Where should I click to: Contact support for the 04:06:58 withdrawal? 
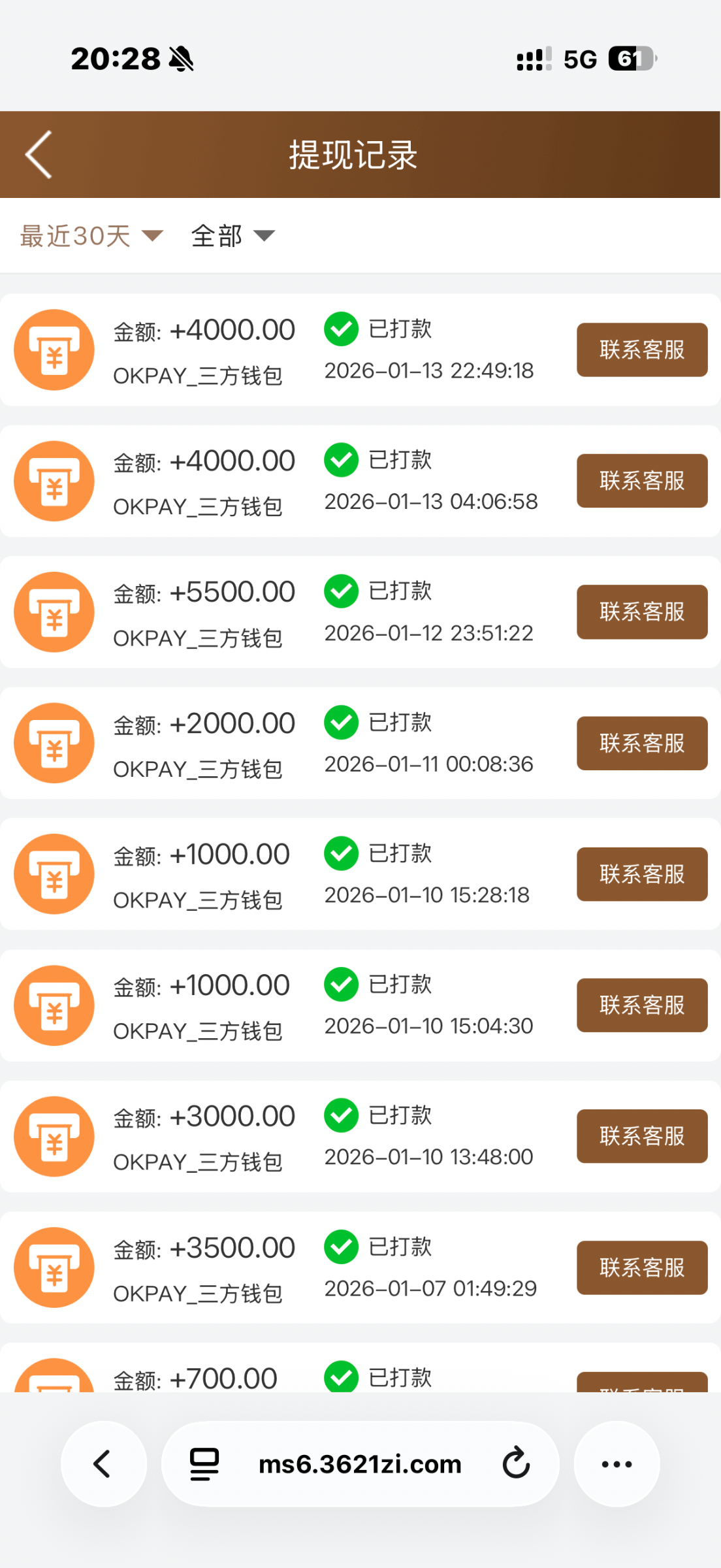point(641,481)
